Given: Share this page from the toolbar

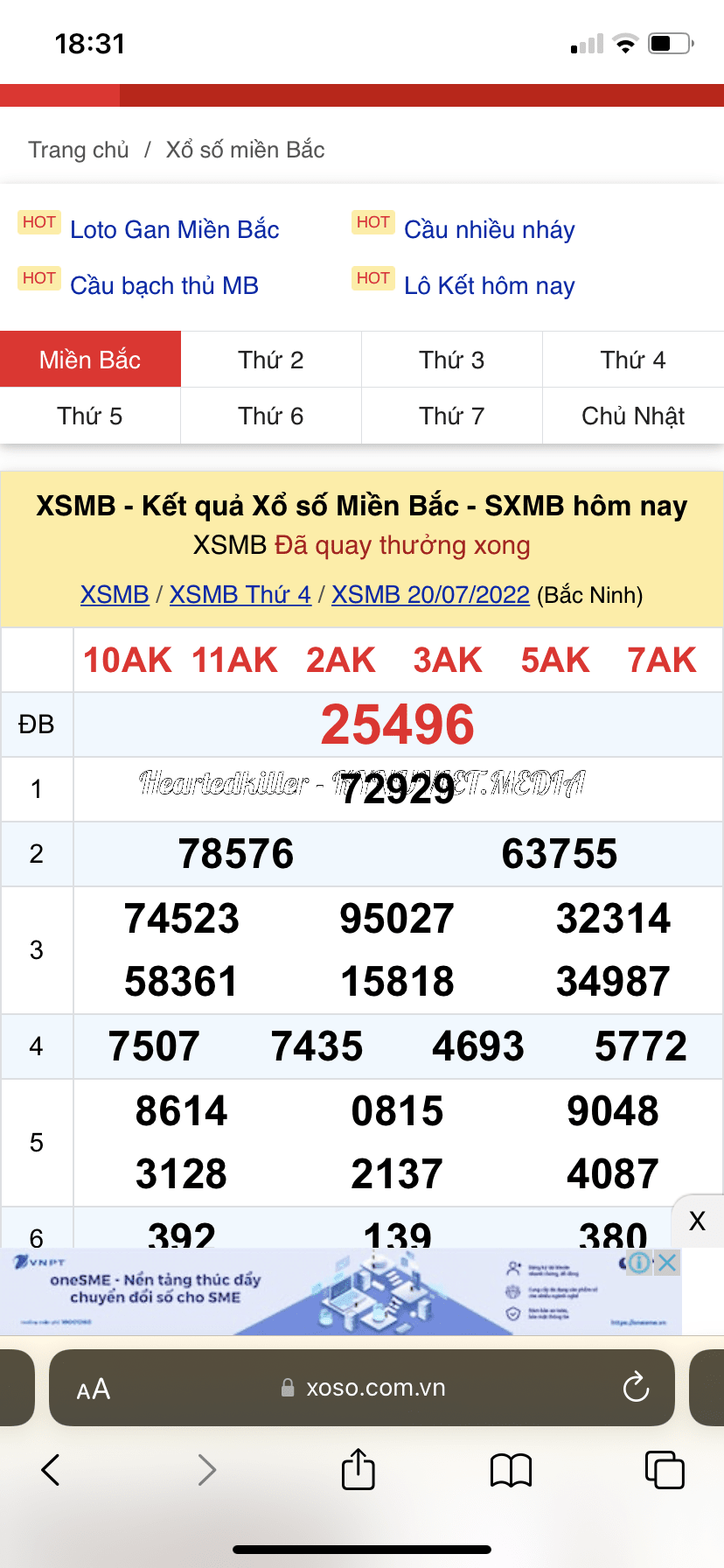Looking at the screenshot, I should (x=358, y=1469).
